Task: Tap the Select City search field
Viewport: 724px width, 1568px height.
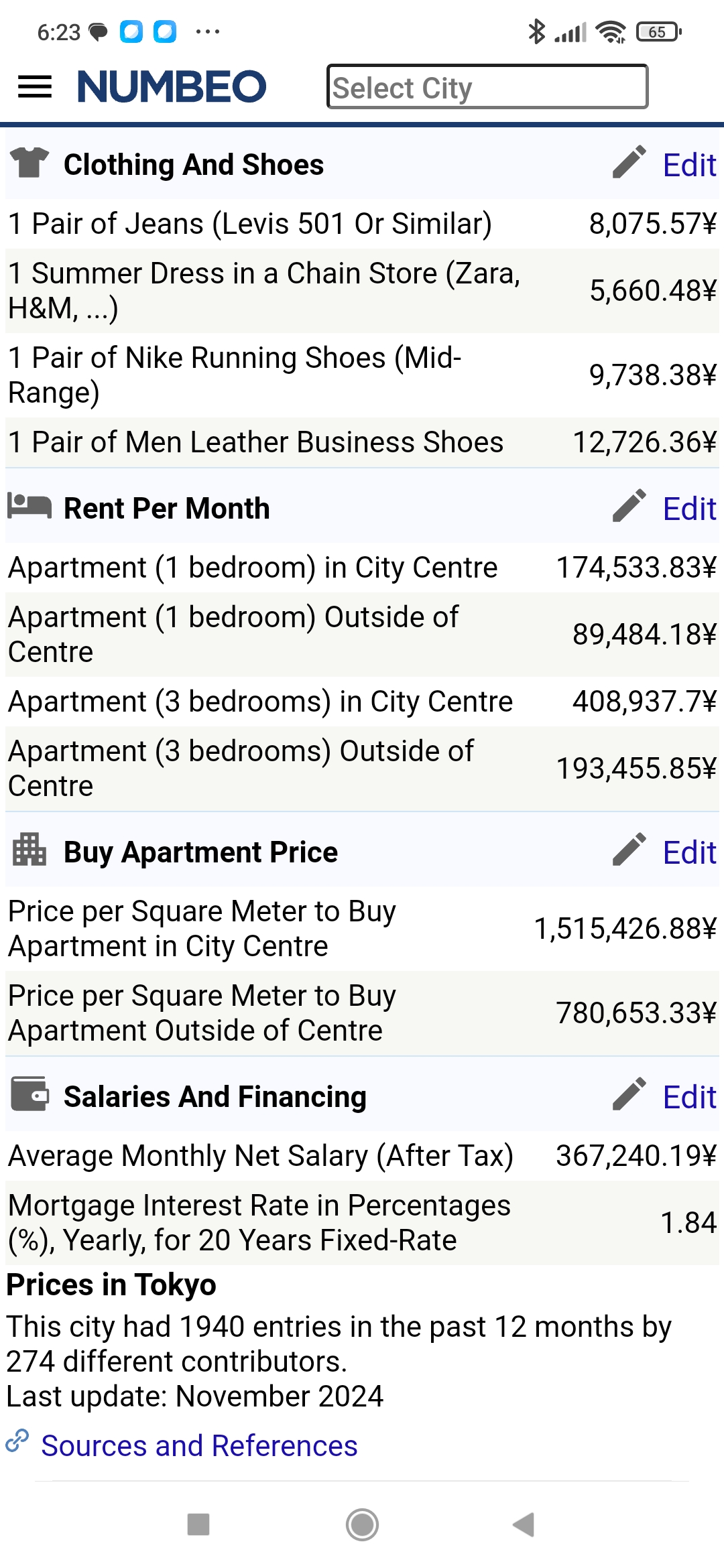Action: click(x=487, y=87)
